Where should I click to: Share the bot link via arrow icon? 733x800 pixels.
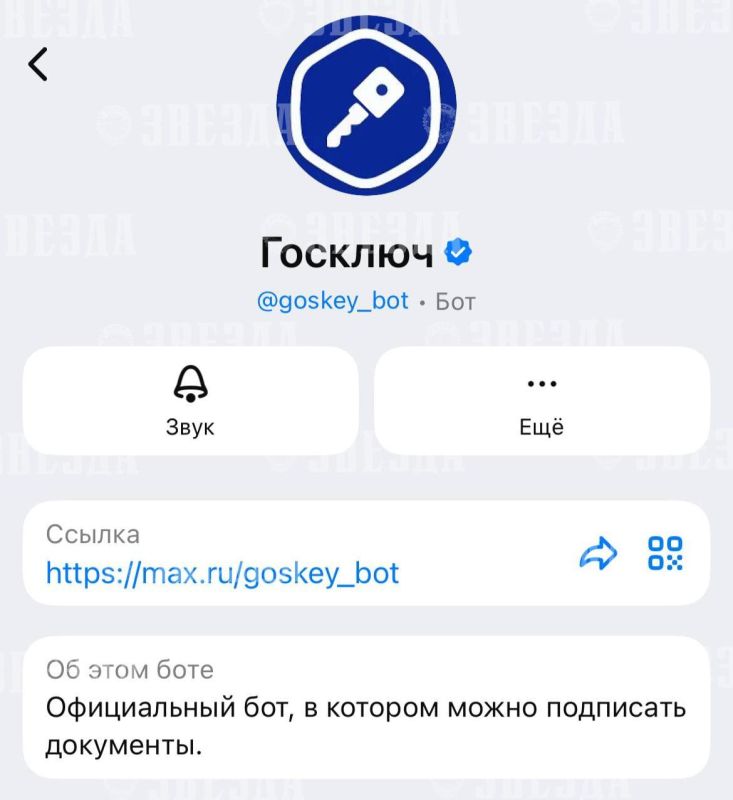(x=599, y=553)
